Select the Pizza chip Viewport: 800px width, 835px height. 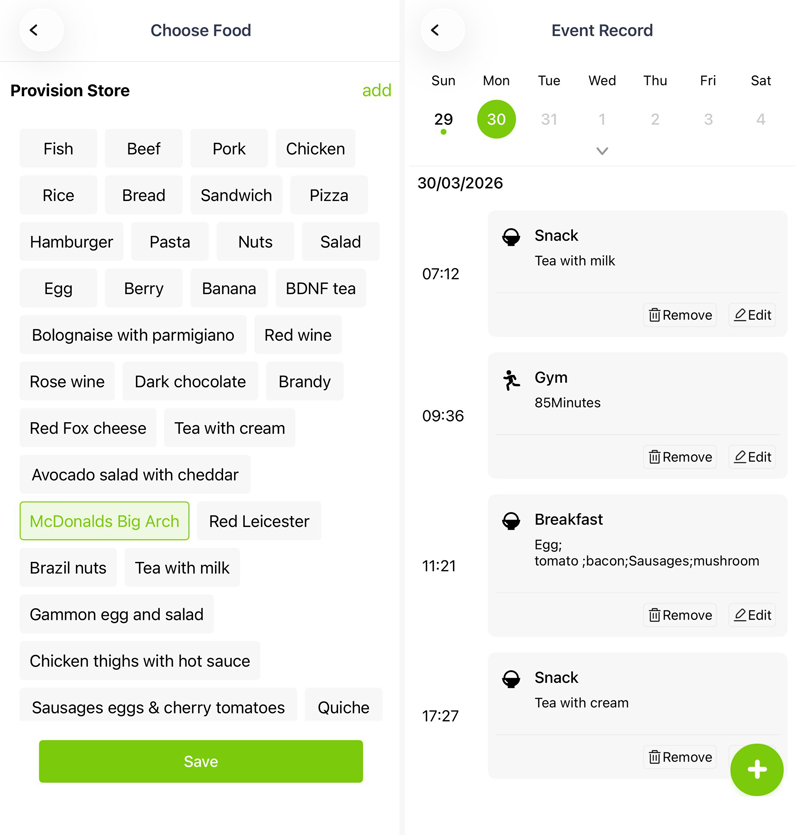(x=328, y=195)
